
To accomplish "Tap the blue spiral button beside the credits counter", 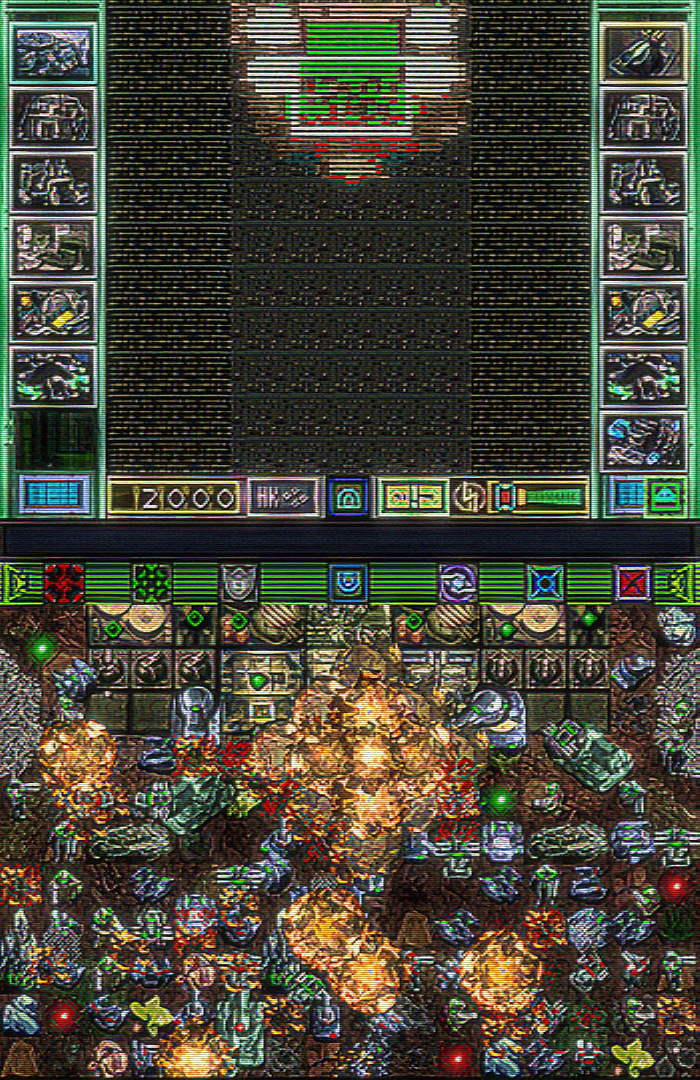I will coord(348,497).
